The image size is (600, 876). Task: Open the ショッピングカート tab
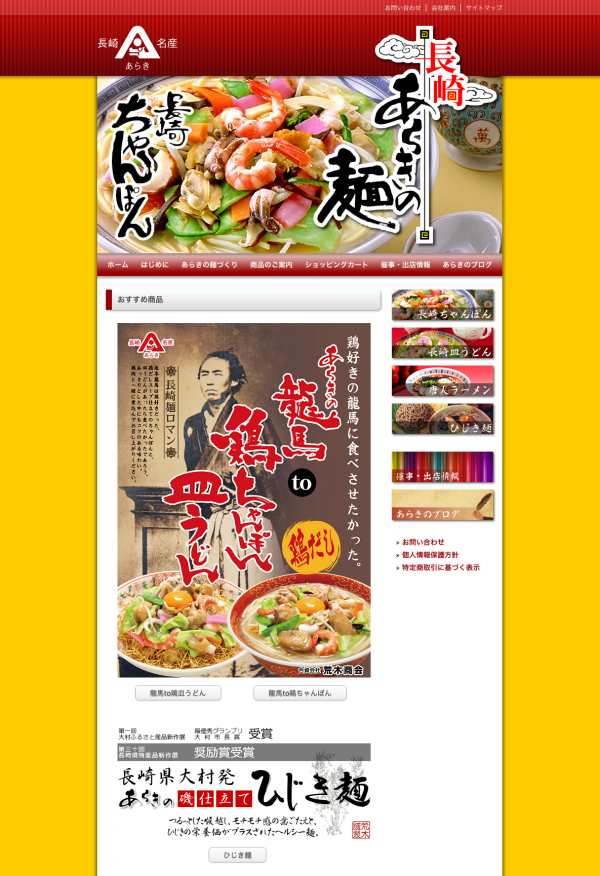pos(337,265)
